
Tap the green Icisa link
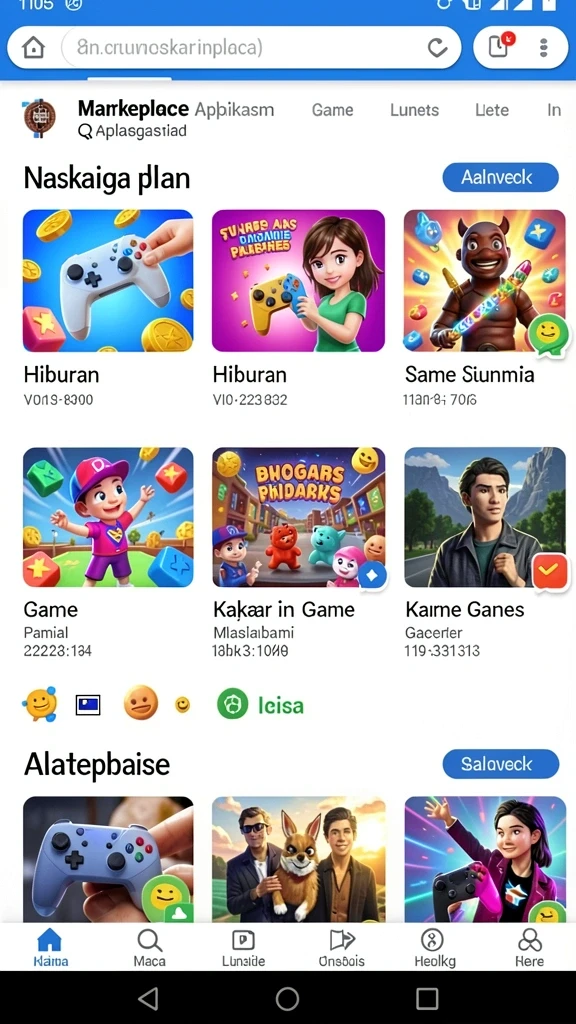point(260,705)
